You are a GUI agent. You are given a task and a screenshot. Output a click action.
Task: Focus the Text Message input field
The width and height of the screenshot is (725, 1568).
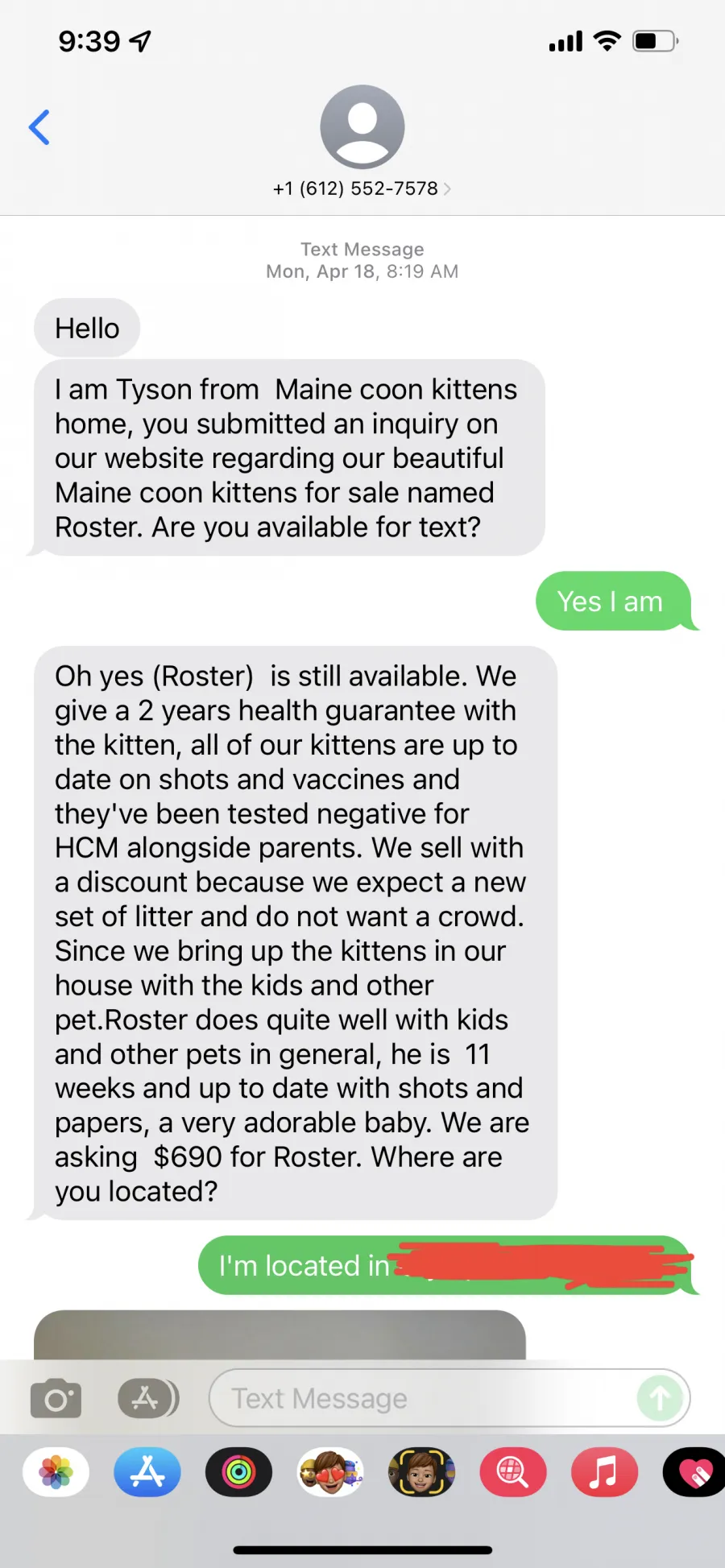point(423,1398)
